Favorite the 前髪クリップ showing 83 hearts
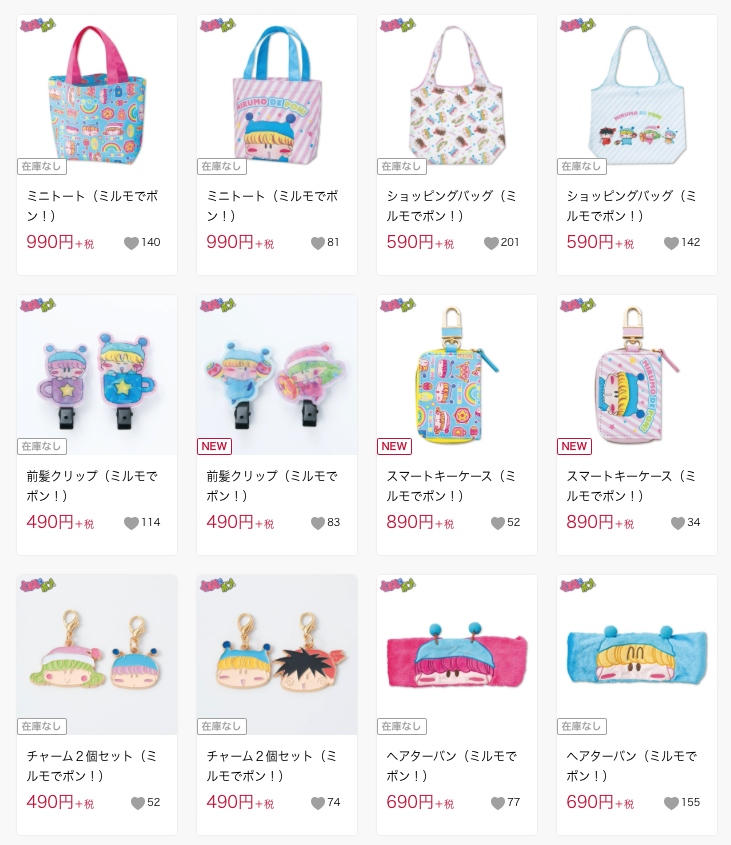This screenshot has width=731, height=845. point(318,523)
